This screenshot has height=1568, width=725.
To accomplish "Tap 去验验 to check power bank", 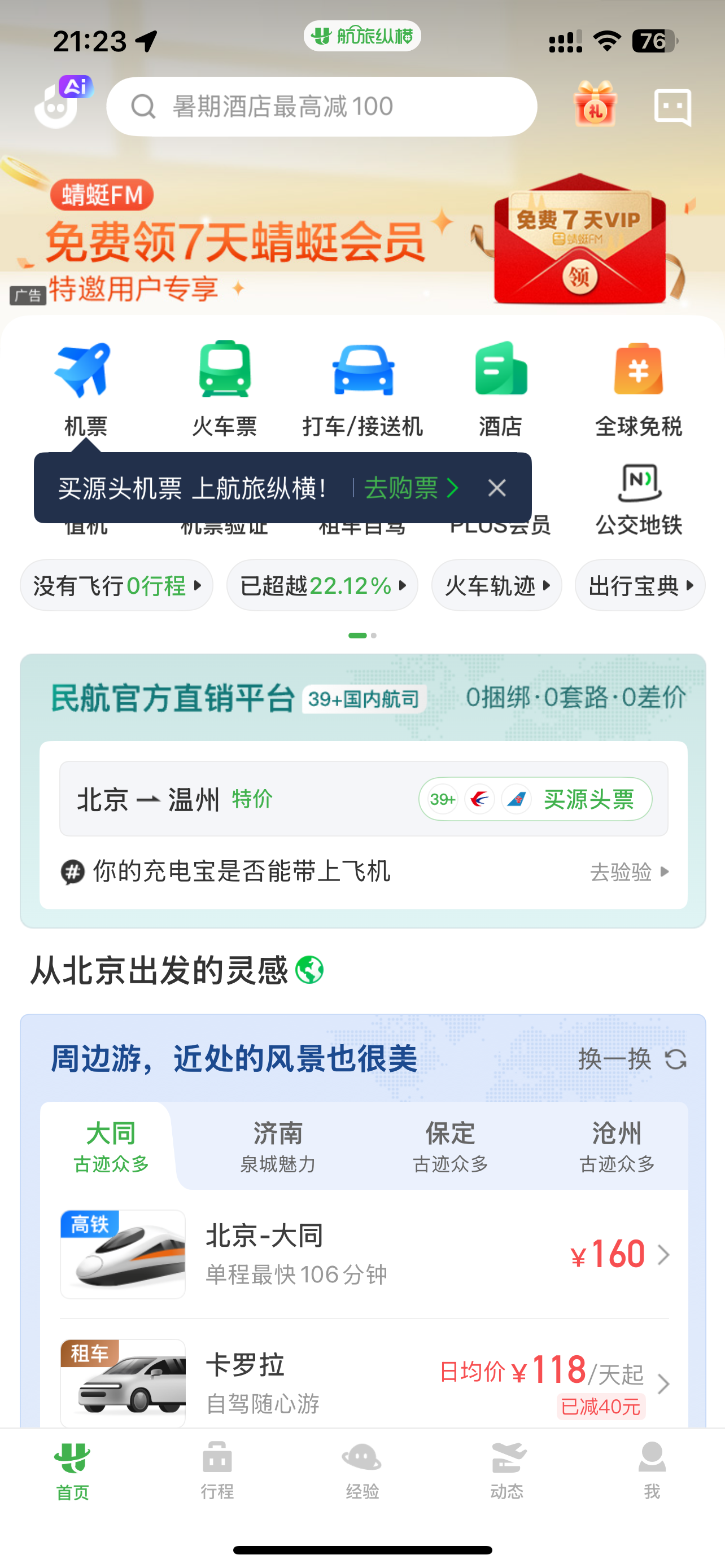I will point(629,872).
